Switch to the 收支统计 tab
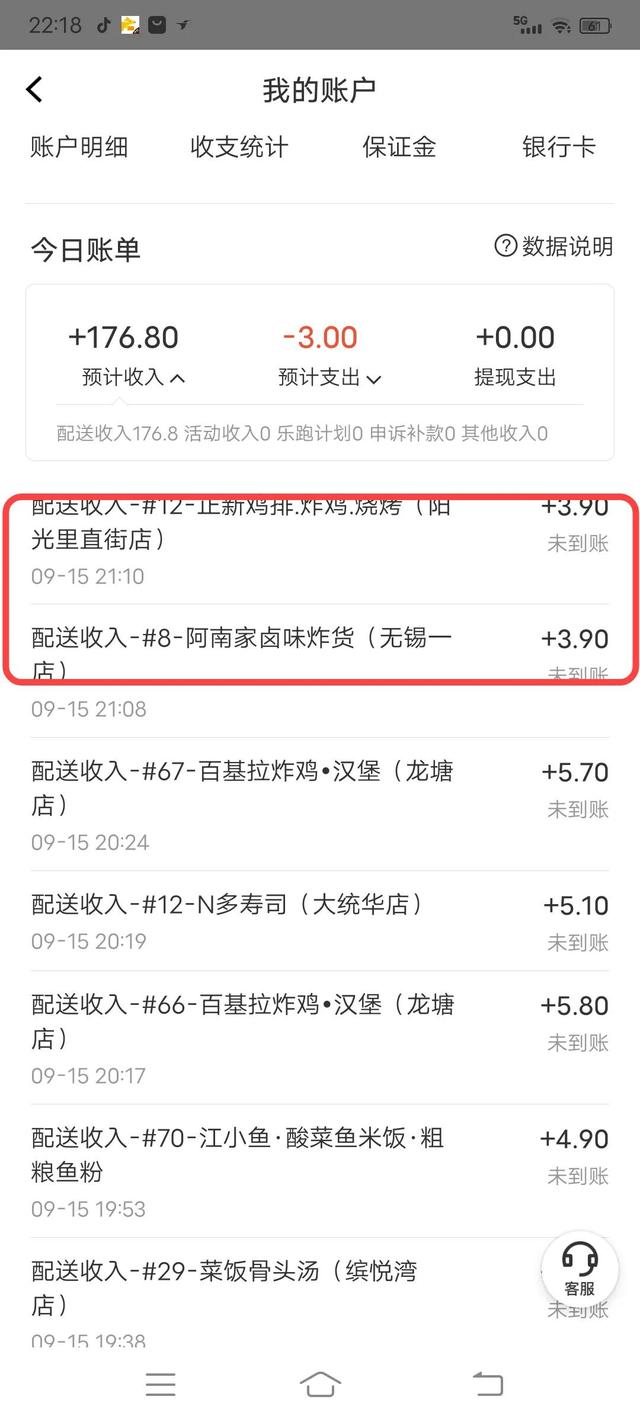 (239, 148)
